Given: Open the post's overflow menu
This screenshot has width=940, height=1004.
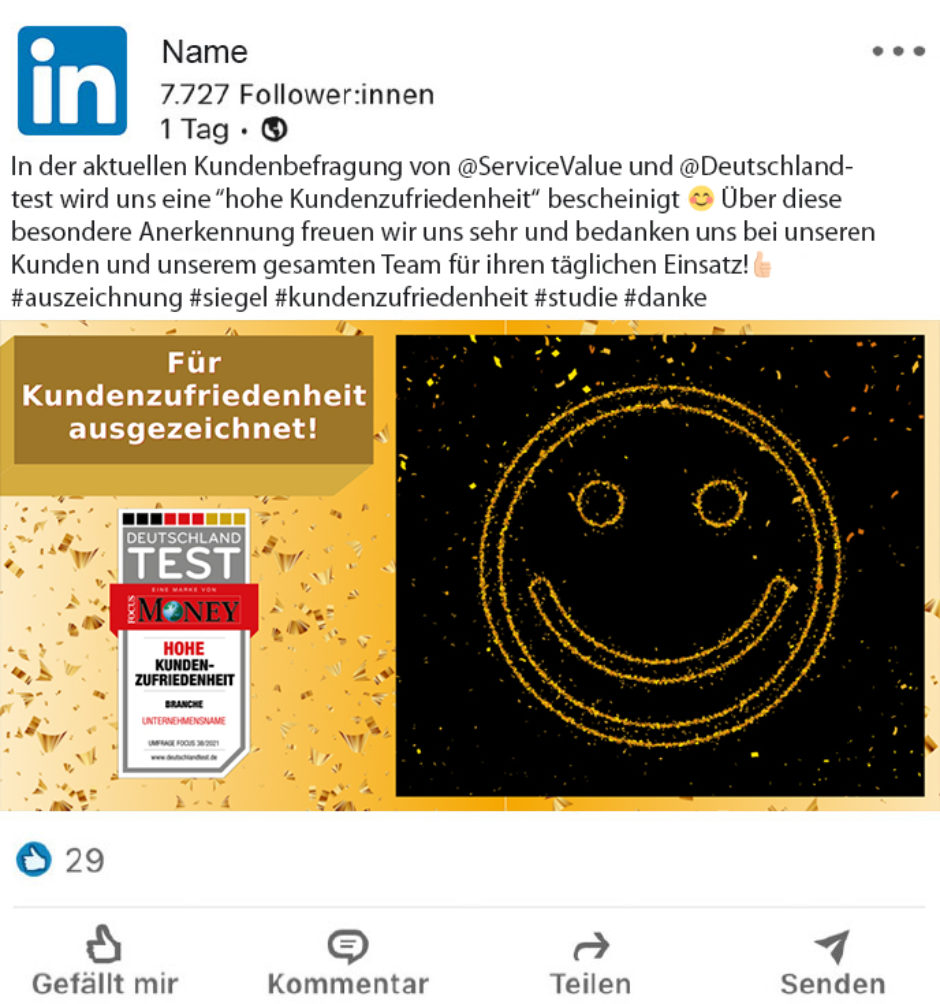Looking at the screenshot, I should (898, 51).
